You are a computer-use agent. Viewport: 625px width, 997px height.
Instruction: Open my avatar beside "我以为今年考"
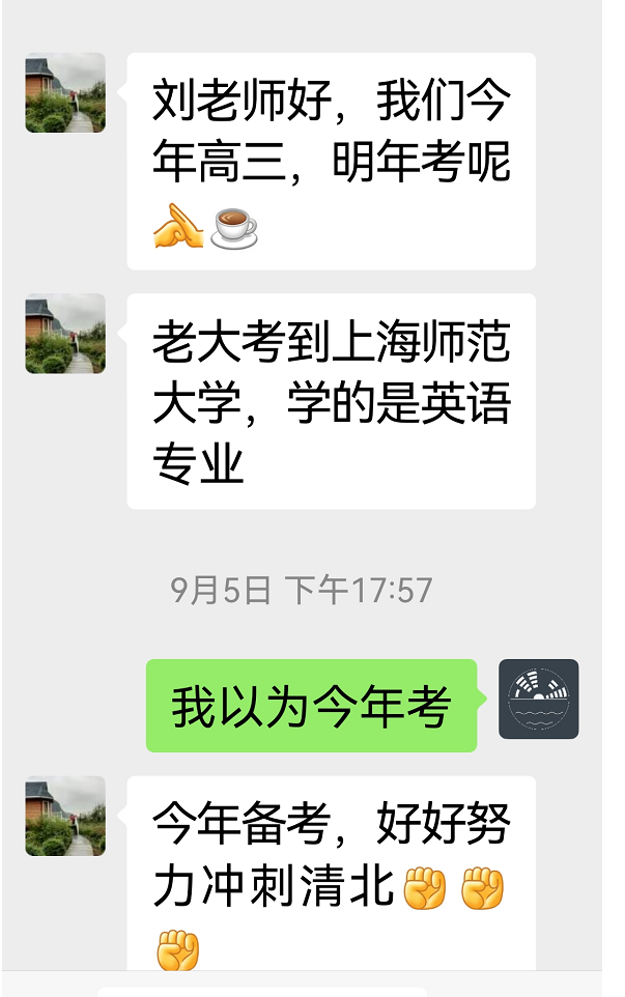(538, 699)
